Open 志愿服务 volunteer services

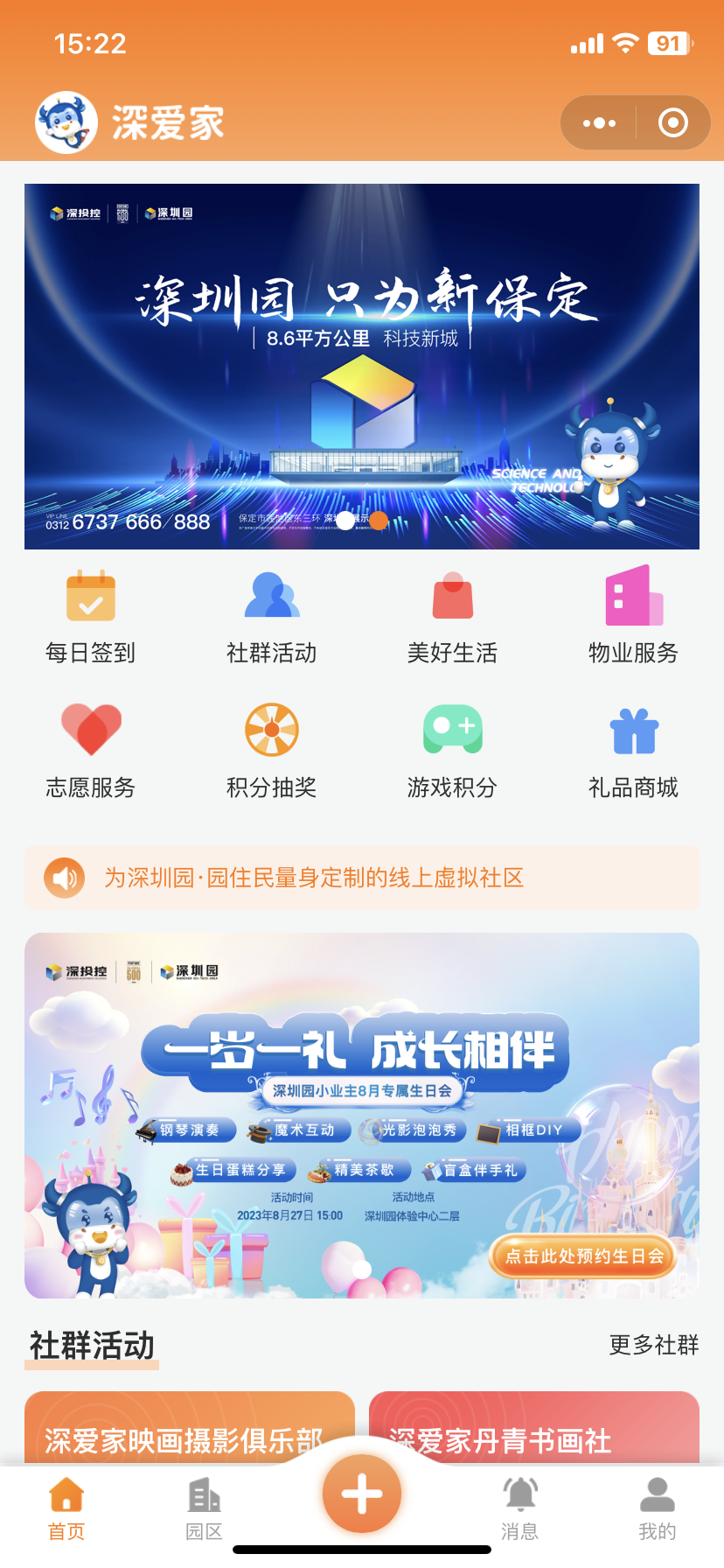[91, 752]
